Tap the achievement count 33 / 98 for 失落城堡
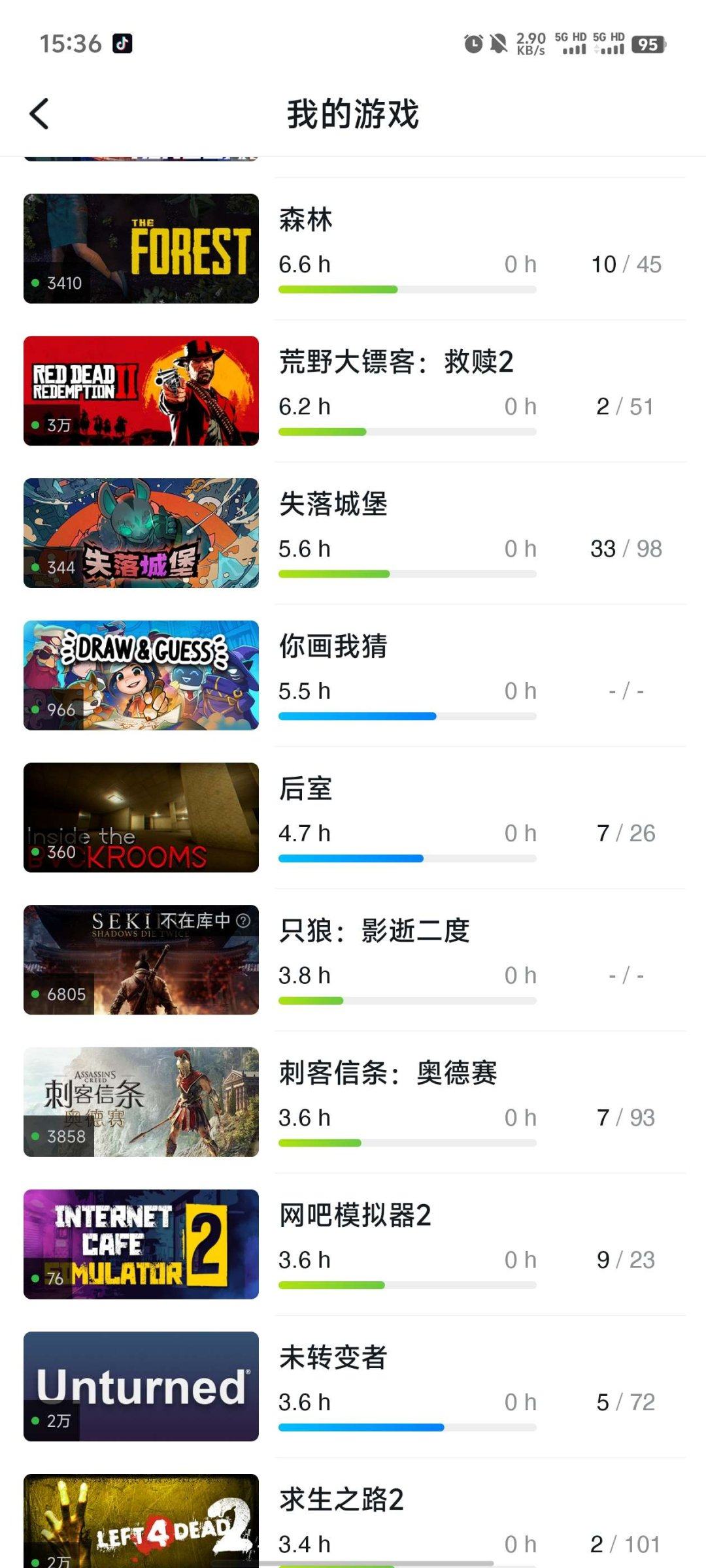The height and width of the screenshot is (1568, 706). (x=625, y=549)
